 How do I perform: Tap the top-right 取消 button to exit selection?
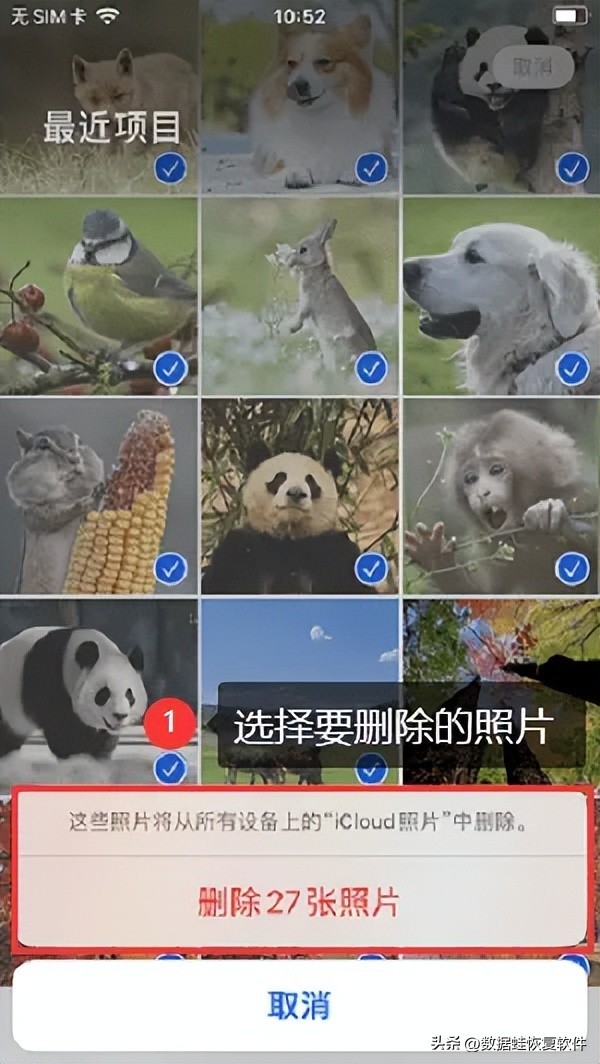(533, 66)
